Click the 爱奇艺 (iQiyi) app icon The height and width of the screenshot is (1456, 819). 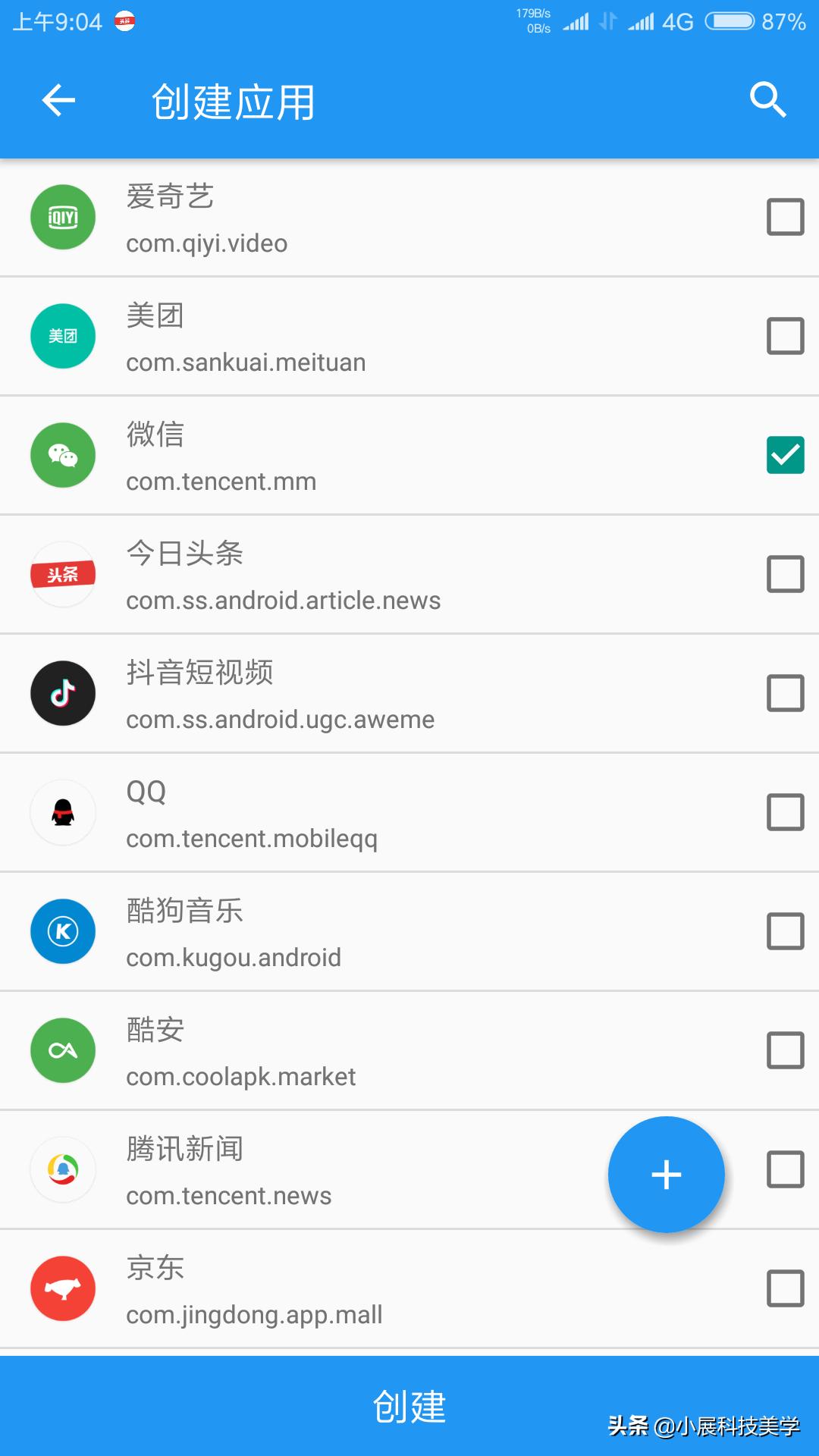point(62,217)
